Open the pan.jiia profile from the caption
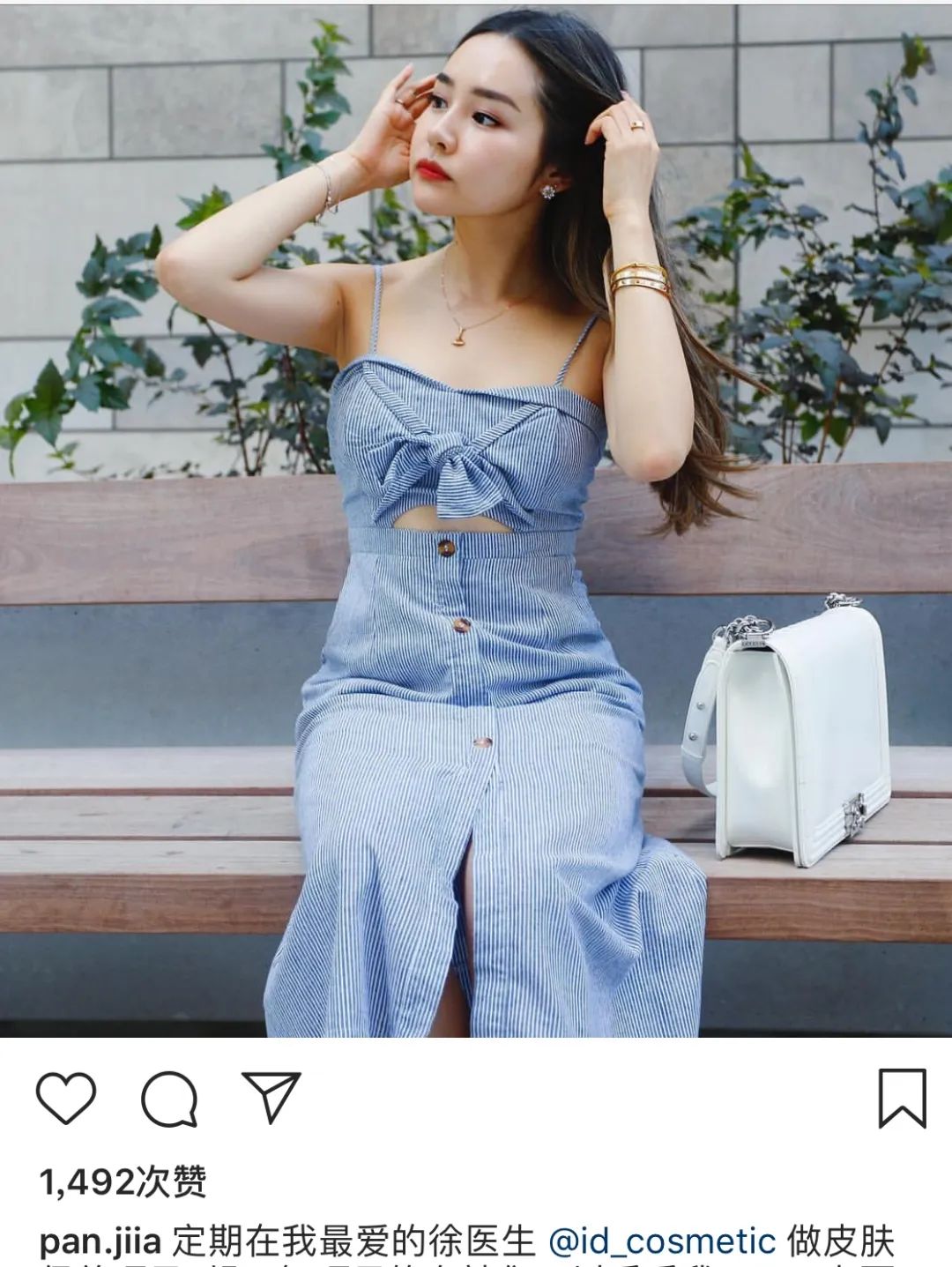Image resolution: width=952 pixels, height=1267 pixels. pos(100,1241)
